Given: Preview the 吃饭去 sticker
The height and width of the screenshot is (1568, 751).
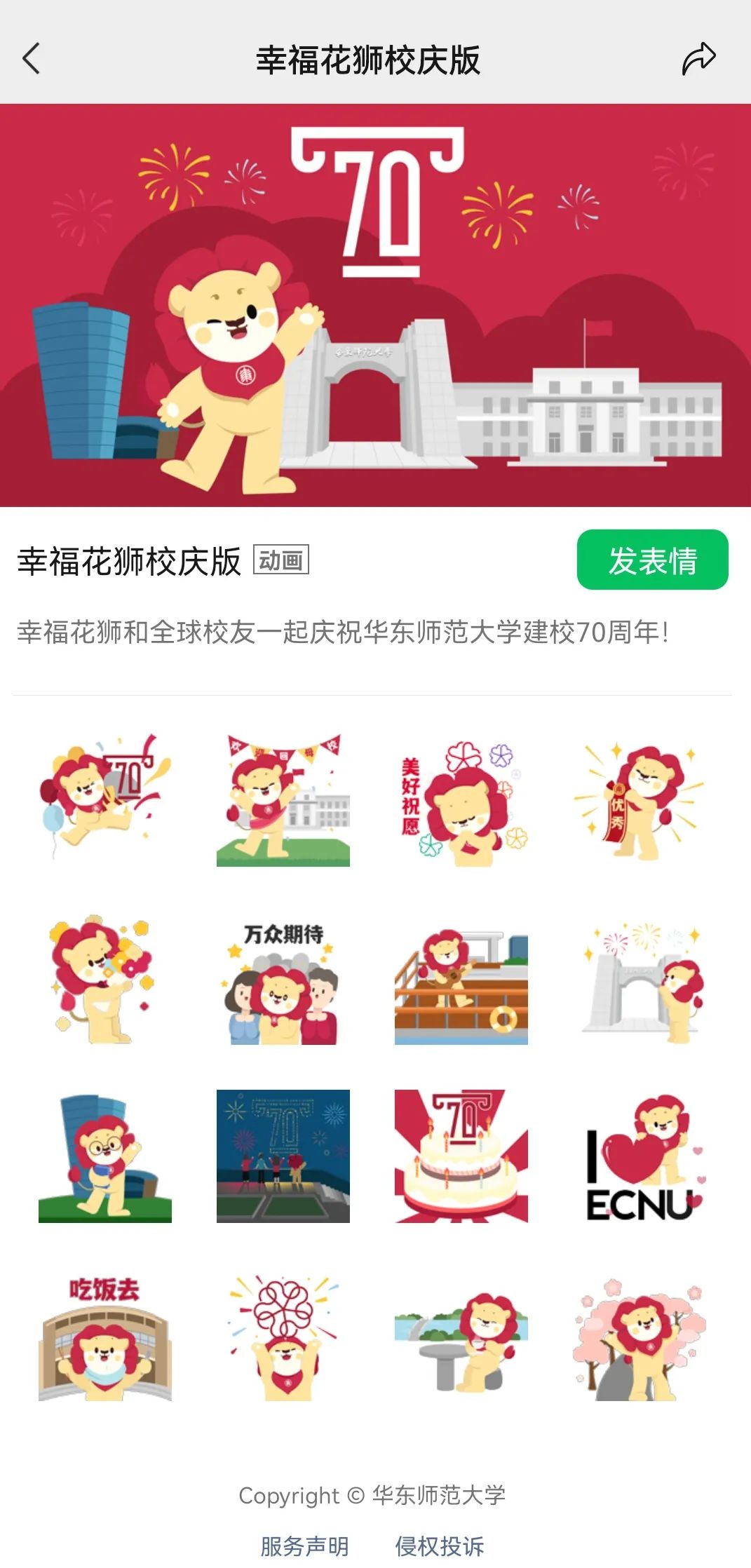Looking at the screenshot, I should (105, 1337).
